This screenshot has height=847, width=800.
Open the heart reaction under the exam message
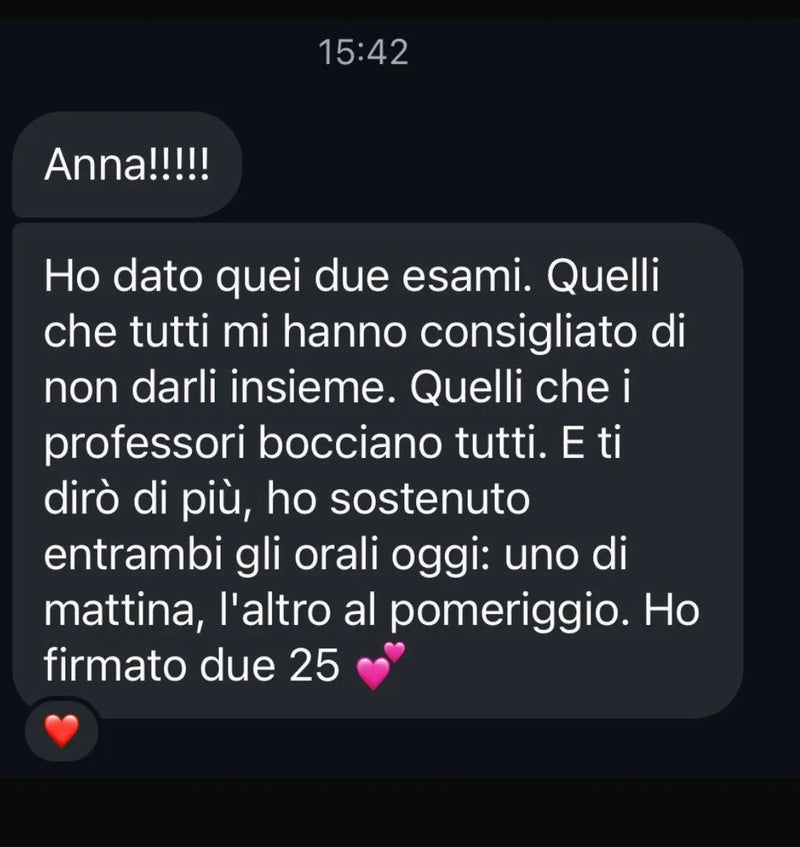click(61, 731)
